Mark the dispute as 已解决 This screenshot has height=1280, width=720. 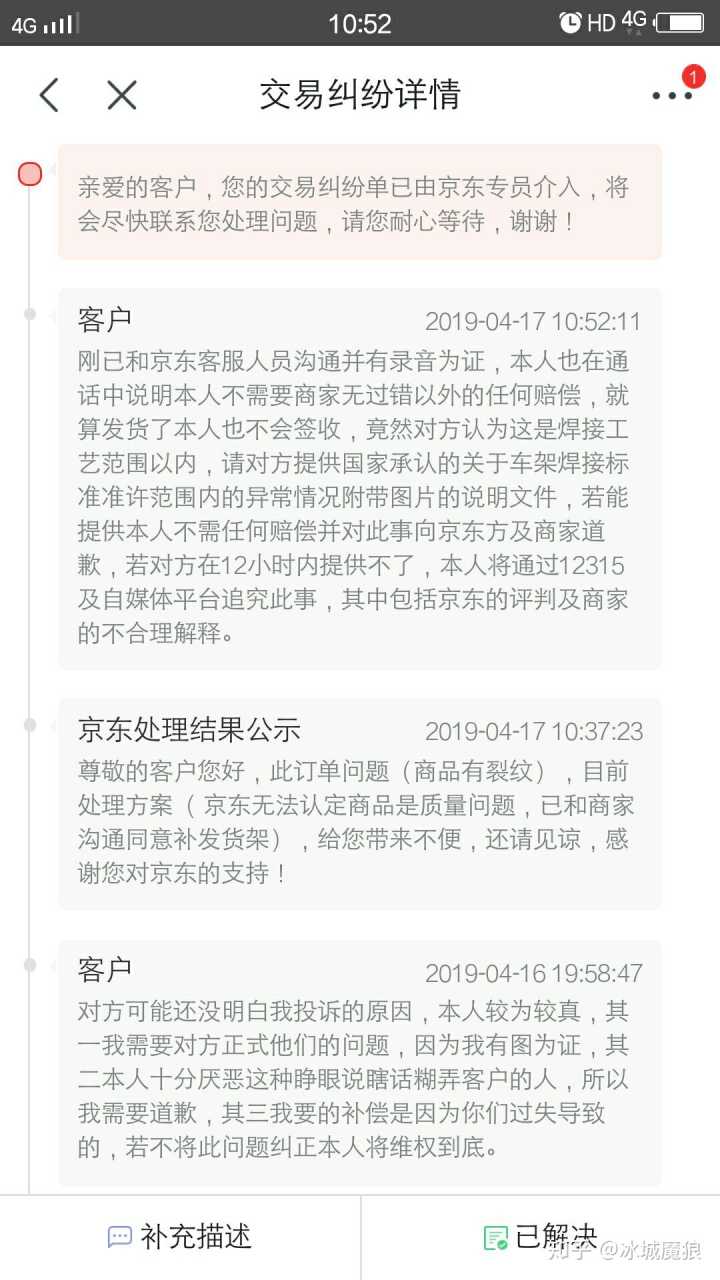coord(540,1237)
